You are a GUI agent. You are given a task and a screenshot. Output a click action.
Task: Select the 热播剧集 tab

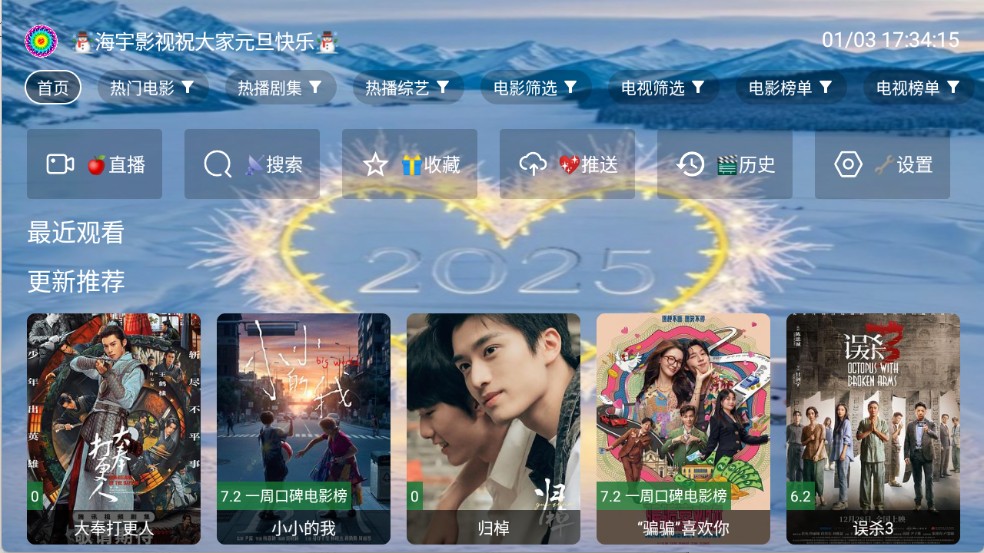[x=279, y=88]
